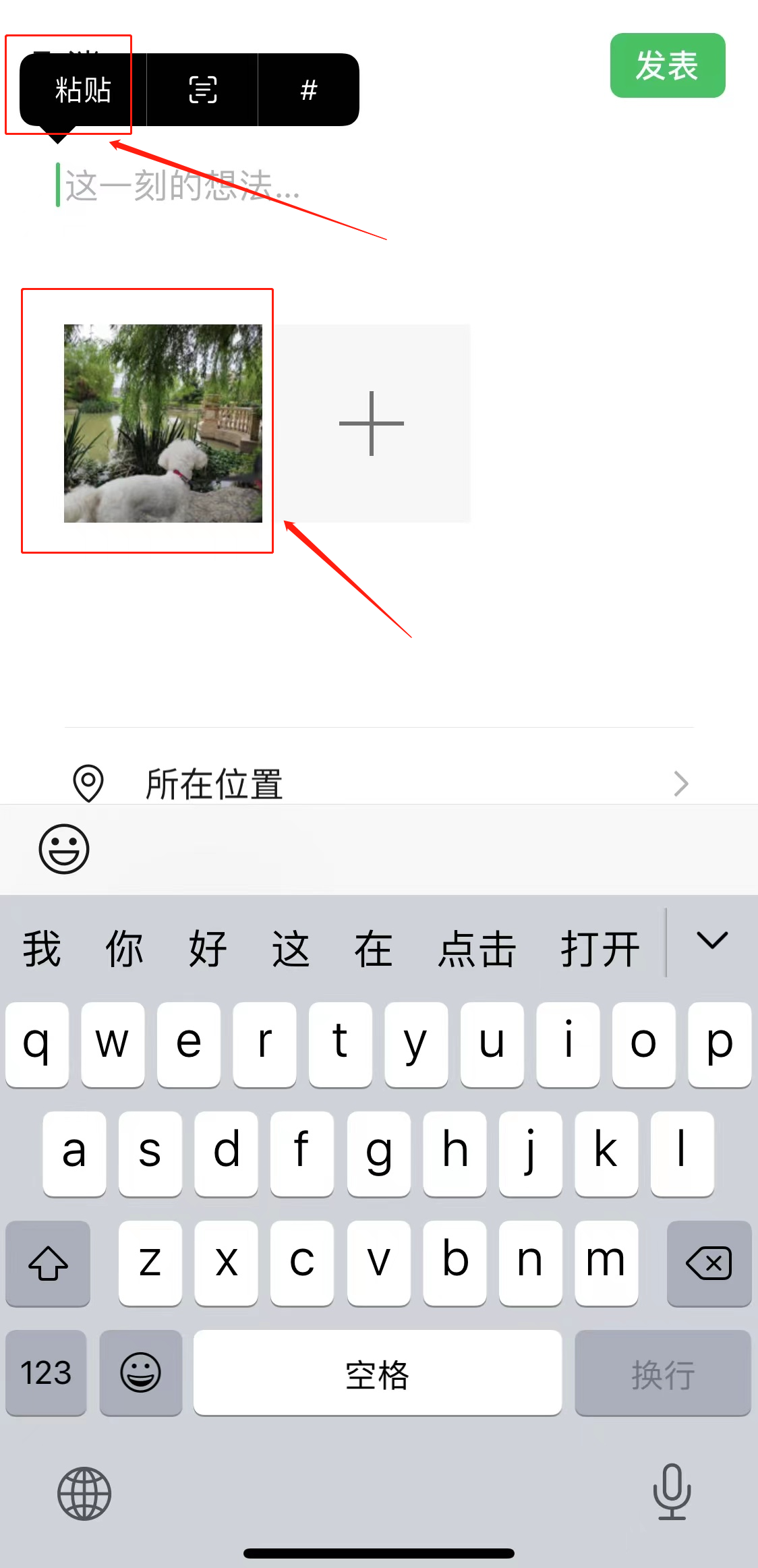Add another photo with the plus tile
Image resolution: width=758 pixels, height=1568 pixels.
coord(372,423)
